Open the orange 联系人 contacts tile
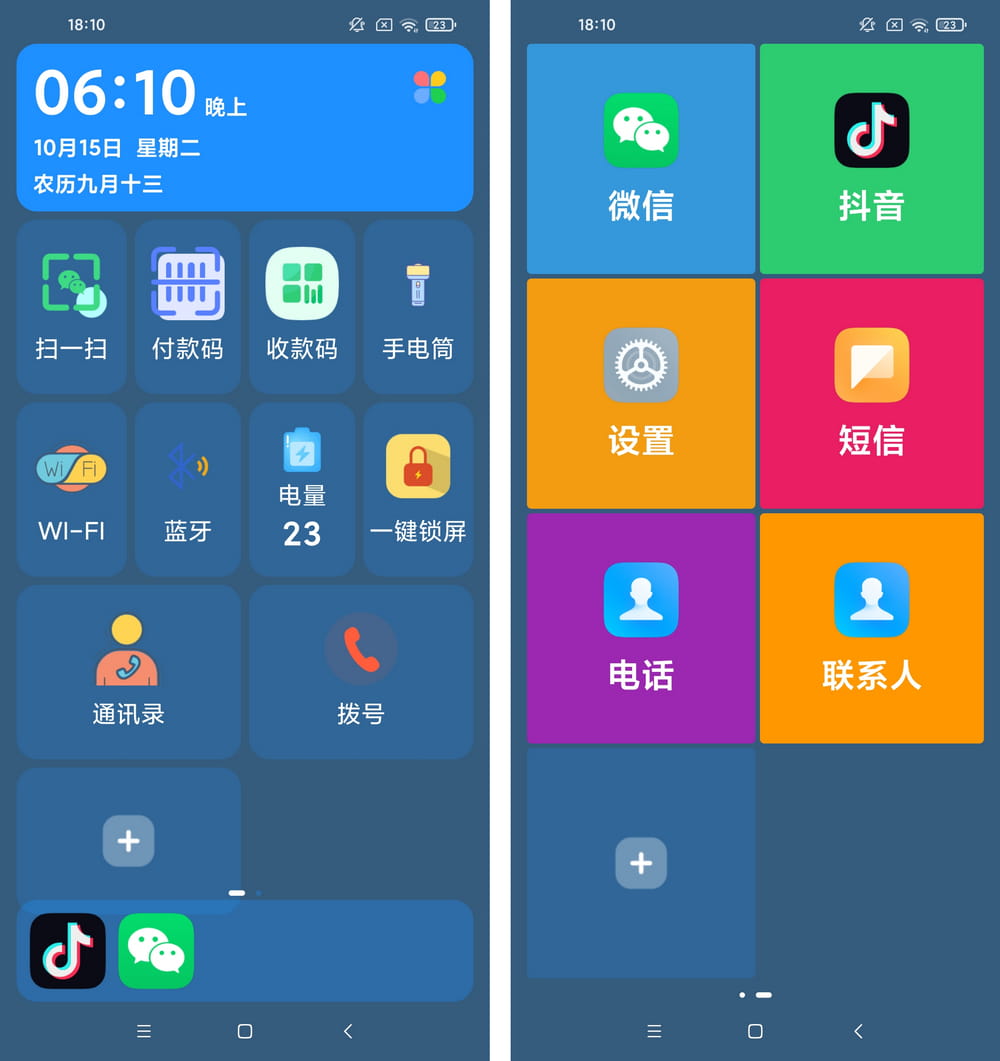 871,628
